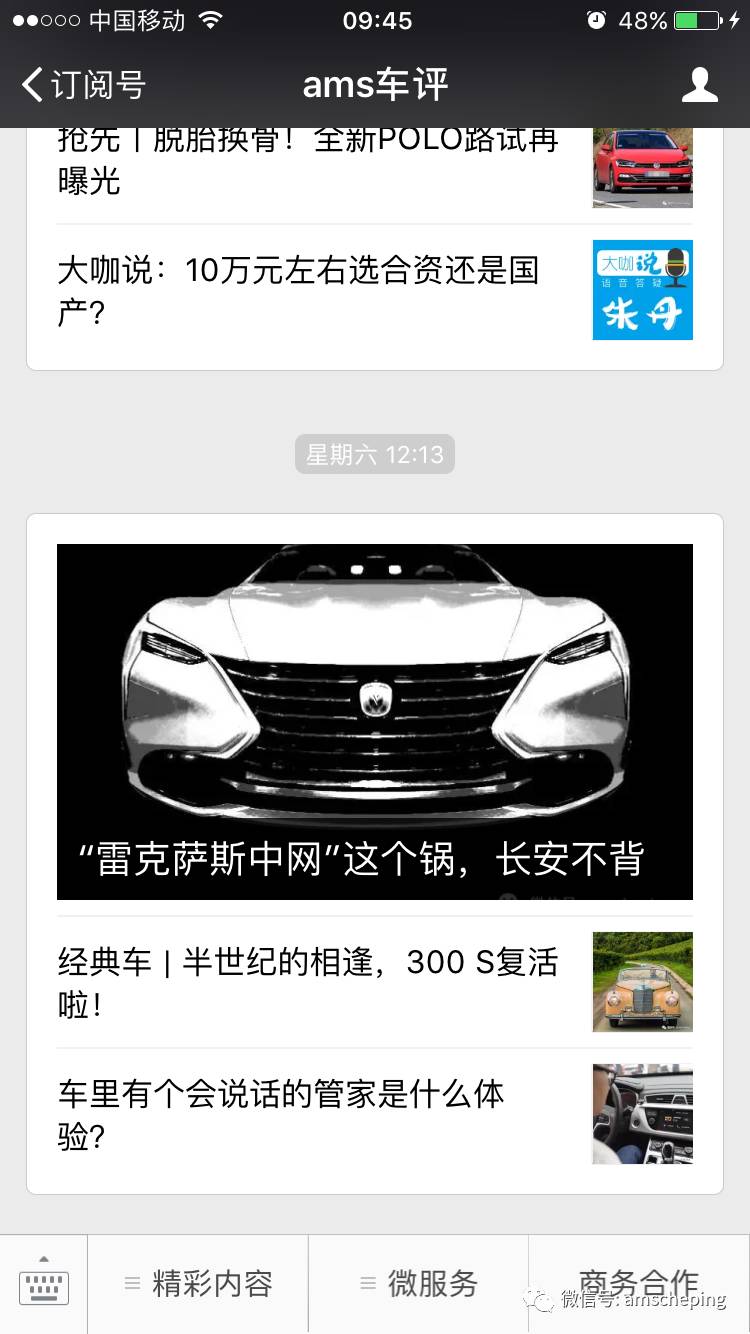Tap the car interior thumbnail for 会说话的管家 article
The width and height of the screenshot is (750, 1334).
coord(643,1113)
